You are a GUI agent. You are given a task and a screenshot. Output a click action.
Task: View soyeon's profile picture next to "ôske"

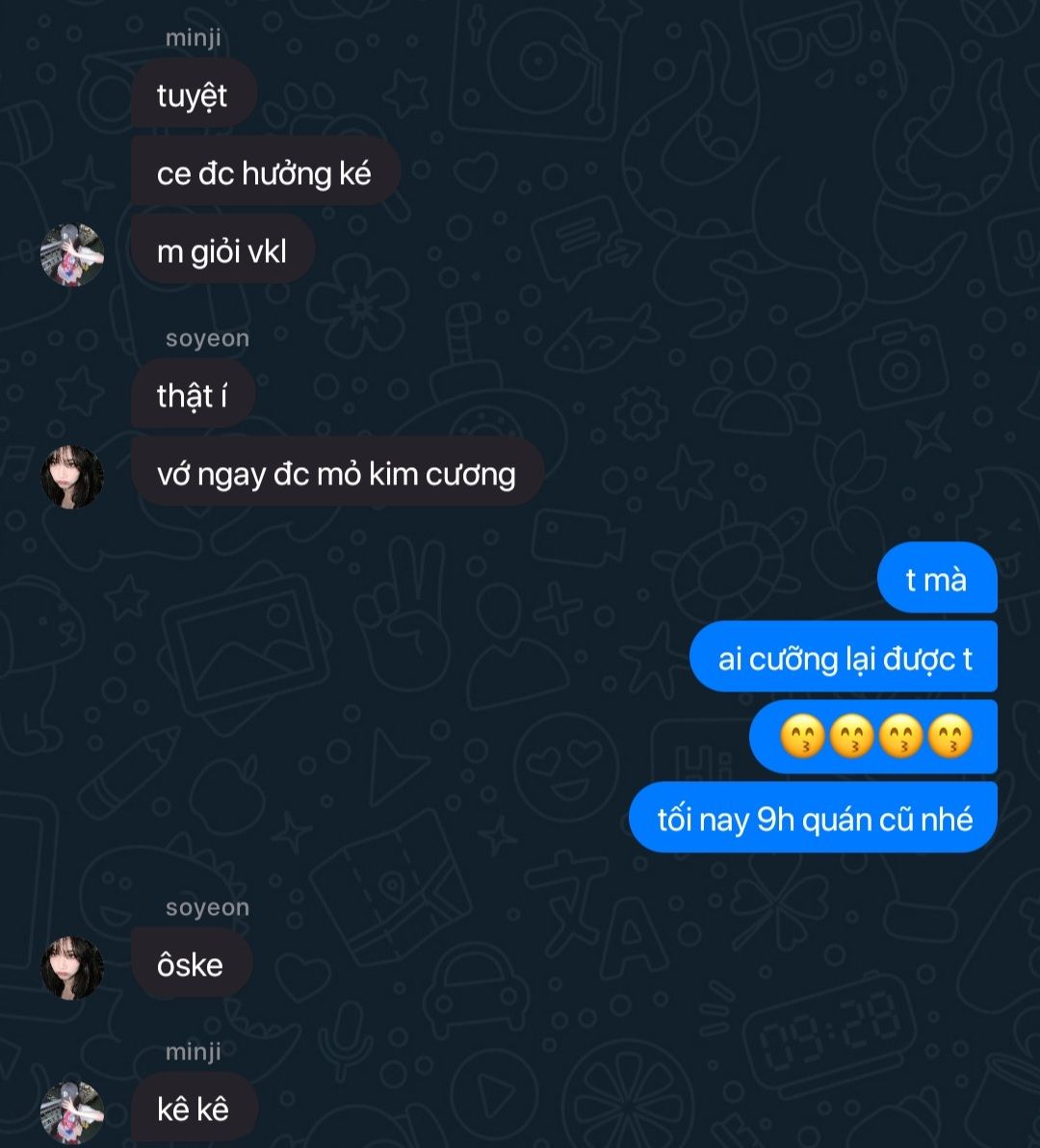pyautogui.click(x=71, y=967)
